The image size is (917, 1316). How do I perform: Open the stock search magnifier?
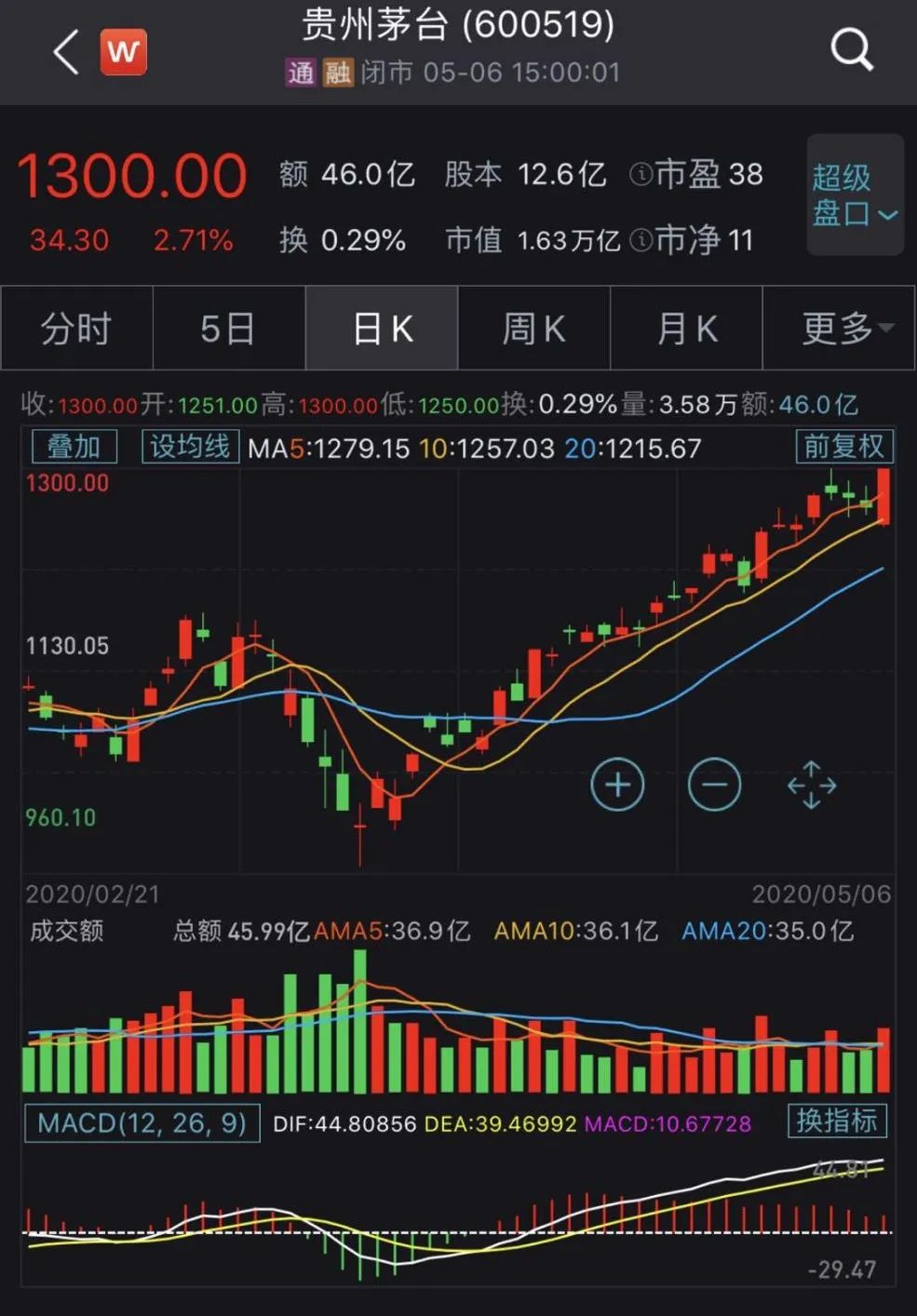pyautogui.click(x=851, y=48)
